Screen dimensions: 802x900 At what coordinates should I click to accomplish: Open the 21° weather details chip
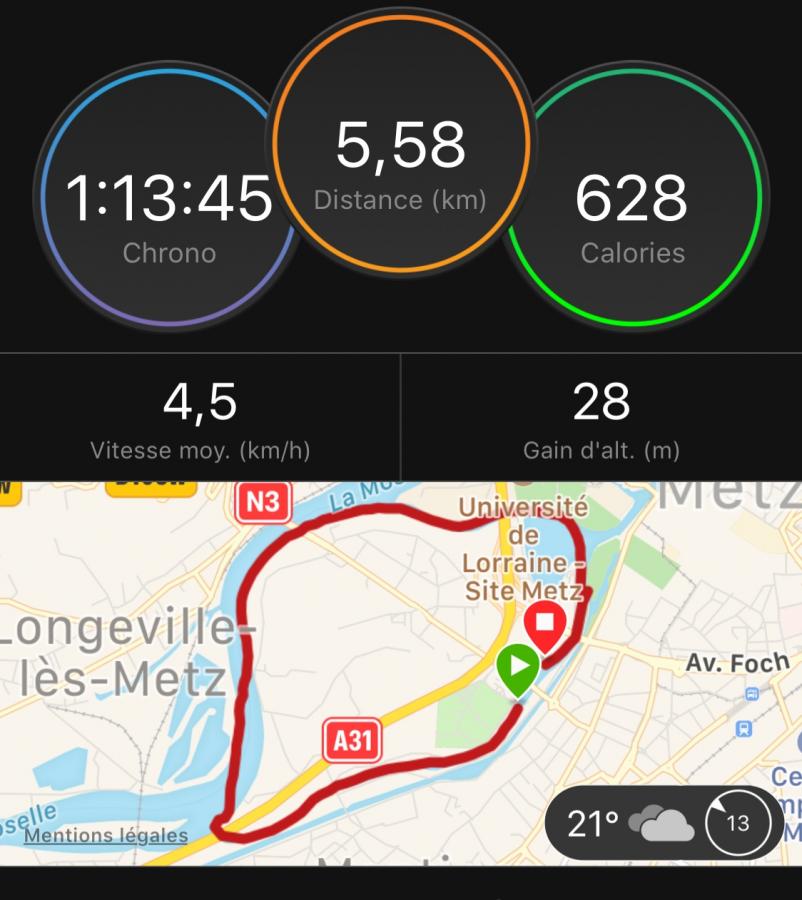[664, 824]
